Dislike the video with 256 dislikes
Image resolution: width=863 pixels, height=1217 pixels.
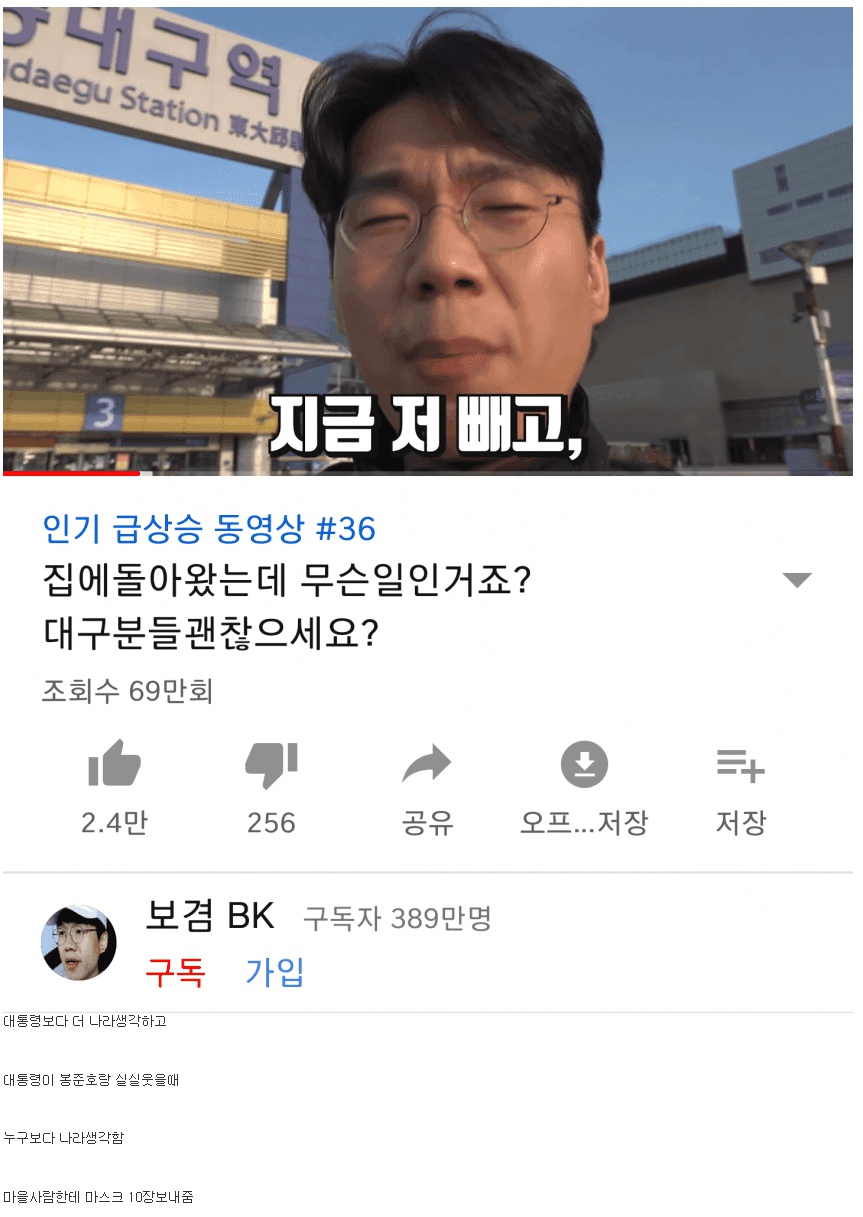pyautogui.click(x=271, y=767)
